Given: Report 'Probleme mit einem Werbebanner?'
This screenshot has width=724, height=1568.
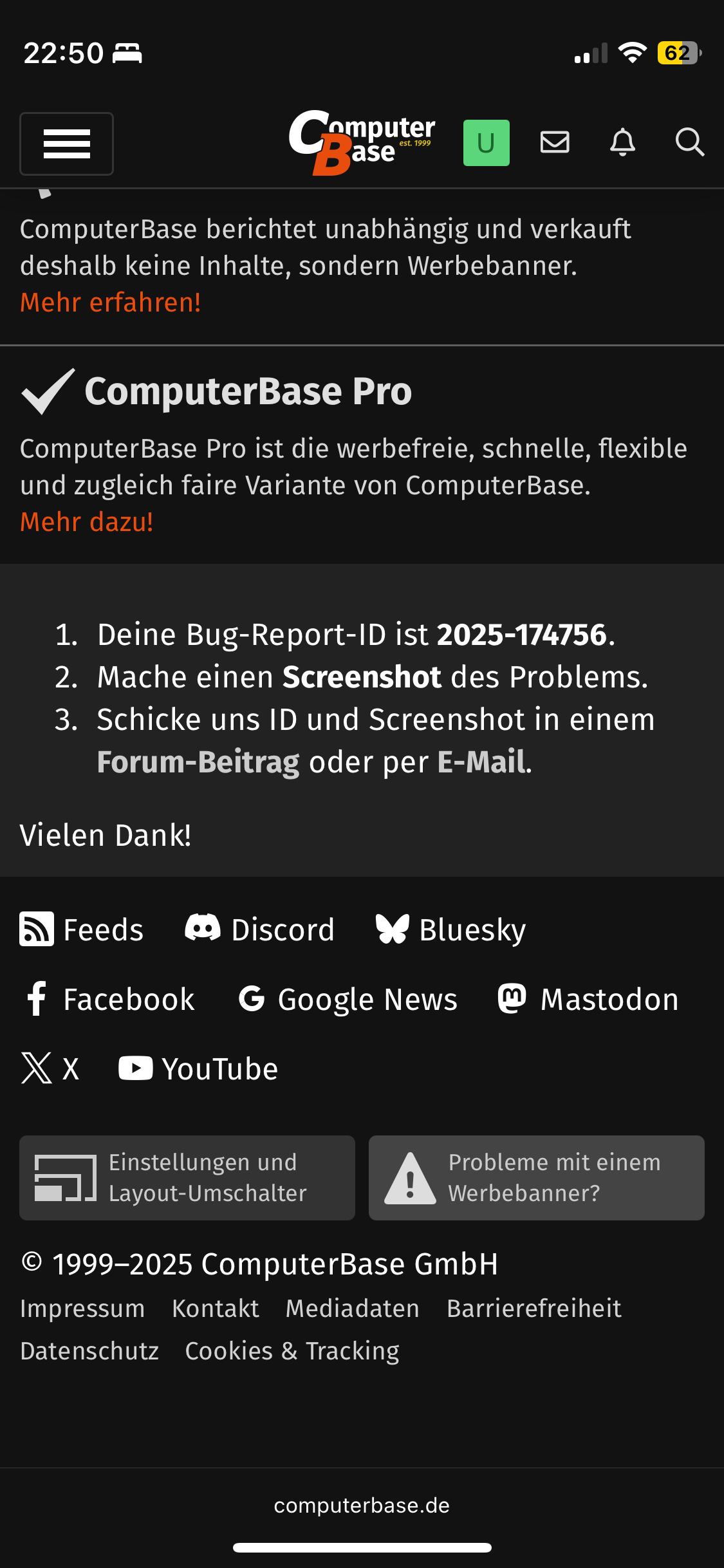Looking at the screenshot, I should tap(536, 1178).
